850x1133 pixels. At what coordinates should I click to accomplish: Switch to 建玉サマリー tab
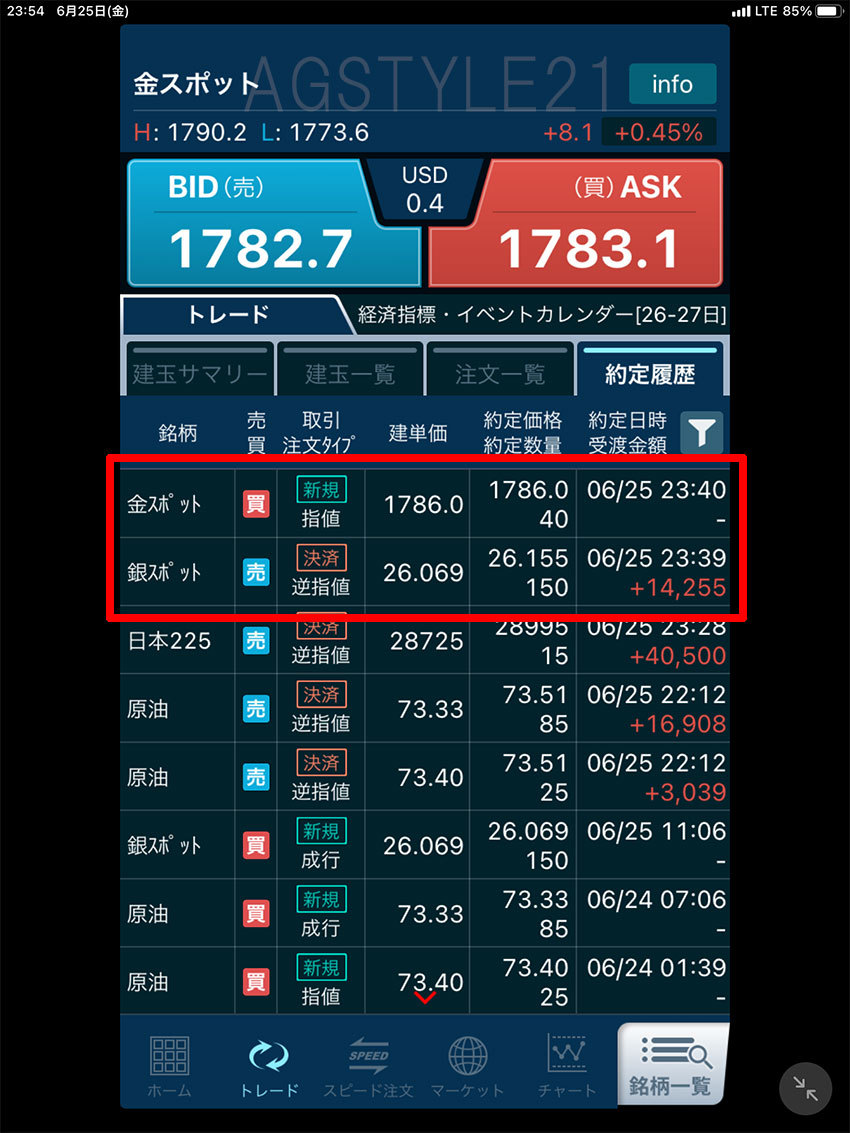click(x=199, y=373)
